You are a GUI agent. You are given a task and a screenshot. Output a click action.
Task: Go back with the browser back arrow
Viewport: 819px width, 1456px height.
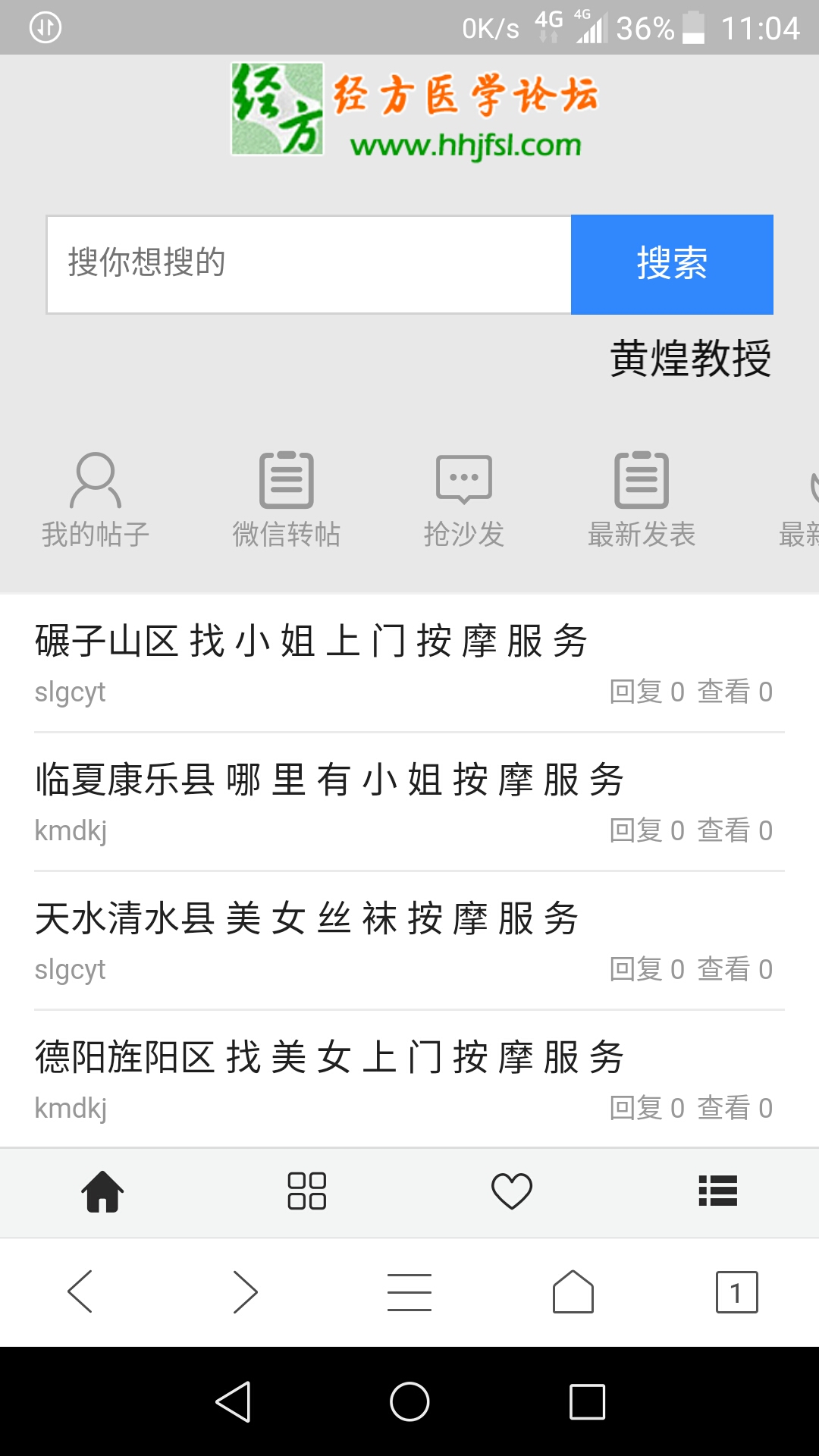click(80, 1291)
